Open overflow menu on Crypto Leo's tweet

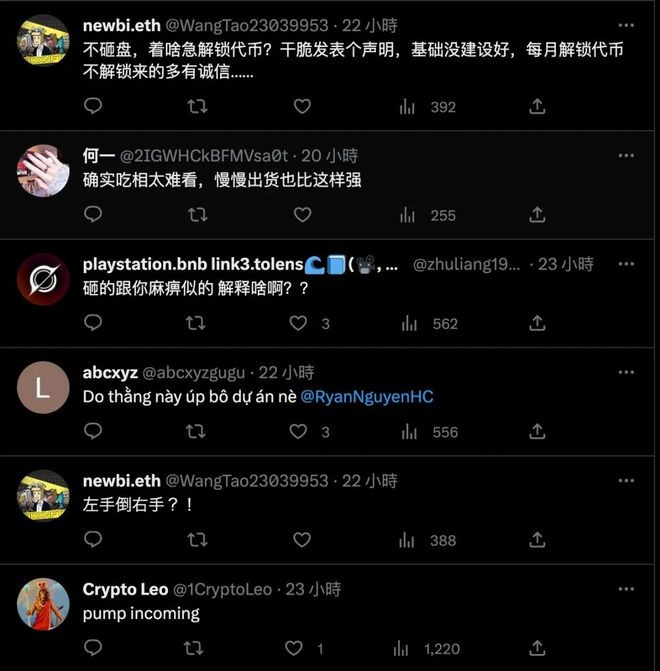[625, 589]
